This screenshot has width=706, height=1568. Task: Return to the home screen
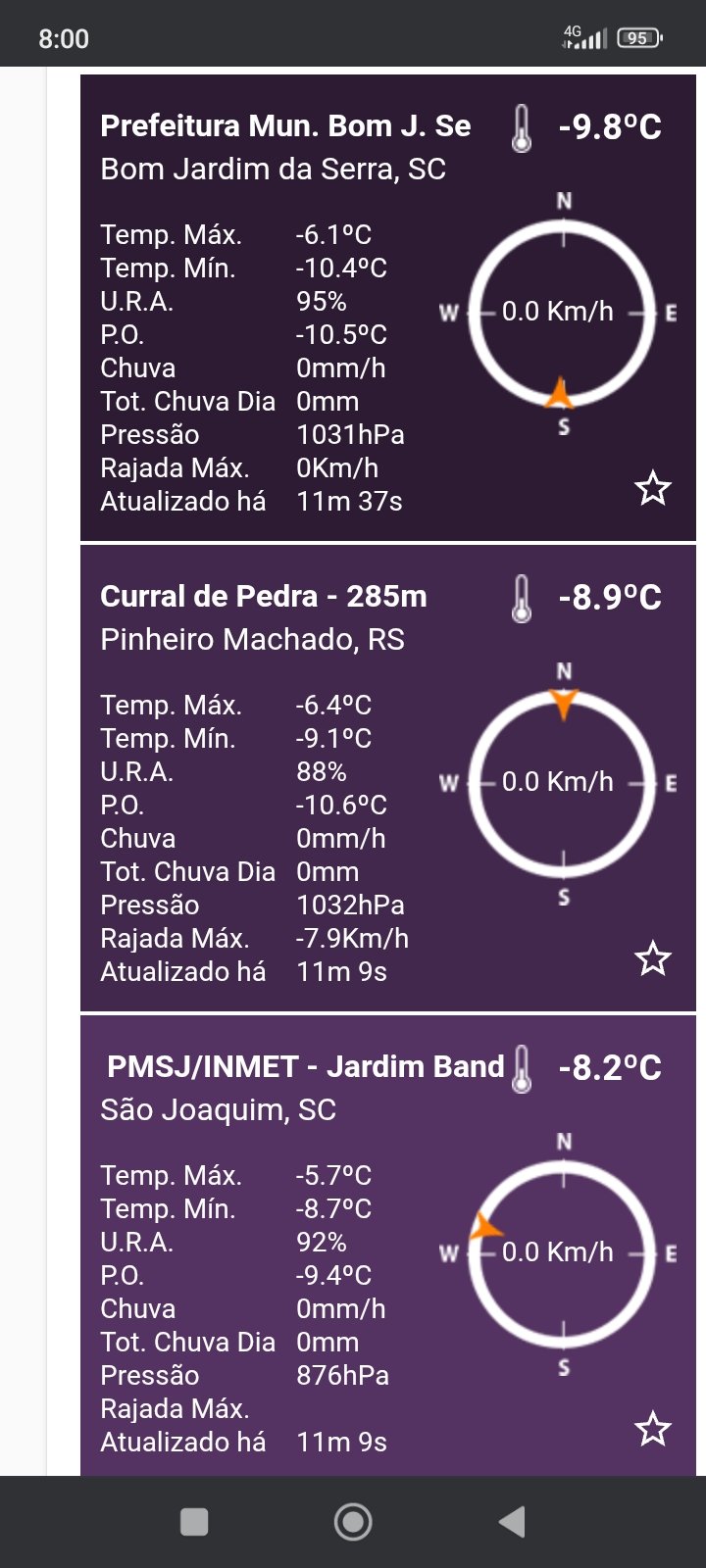tap(353, 1522)
